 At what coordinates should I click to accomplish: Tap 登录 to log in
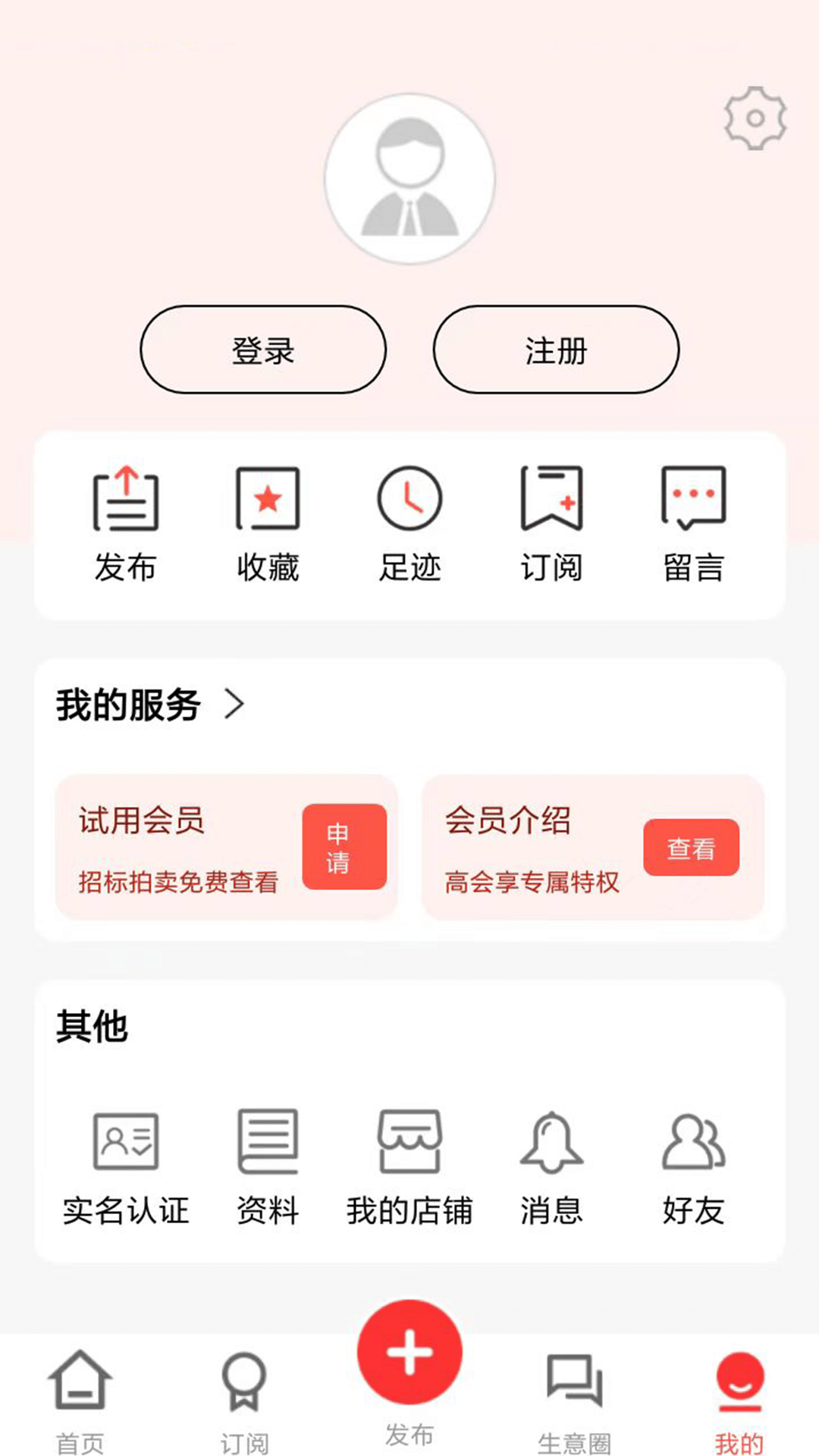[x=262, y=350]
